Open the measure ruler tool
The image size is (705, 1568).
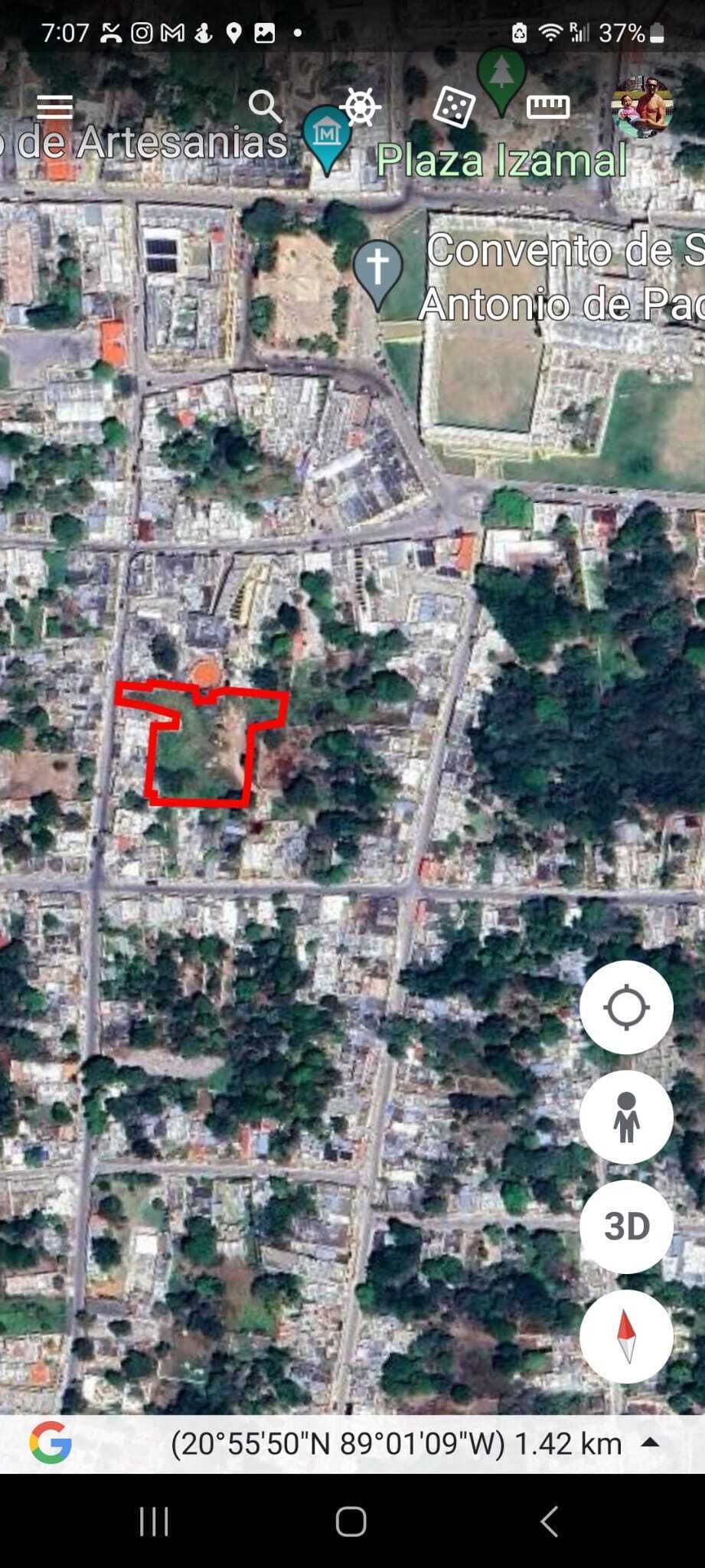[548, 107]
